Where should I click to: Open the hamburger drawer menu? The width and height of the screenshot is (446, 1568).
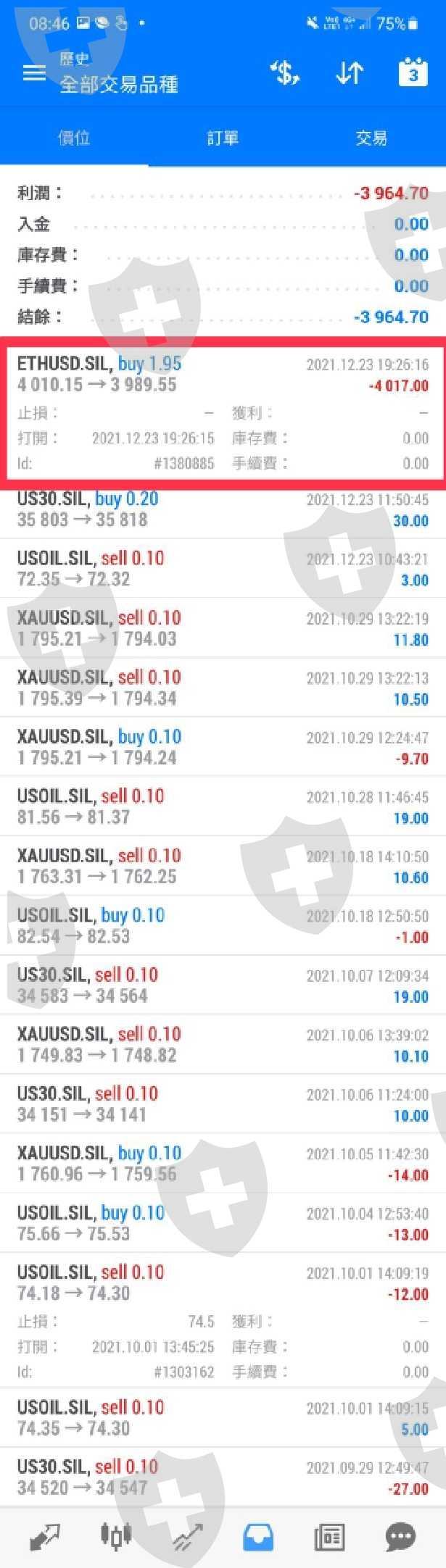(x=34, y=73)
